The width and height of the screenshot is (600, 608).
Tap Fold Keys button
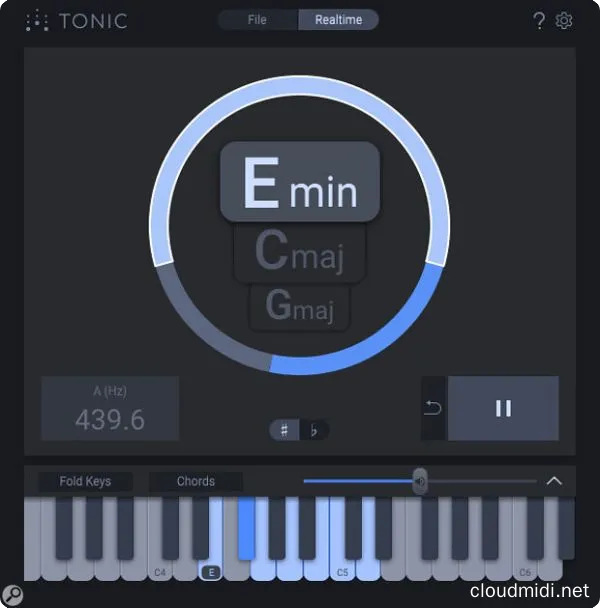pos(85,481)
